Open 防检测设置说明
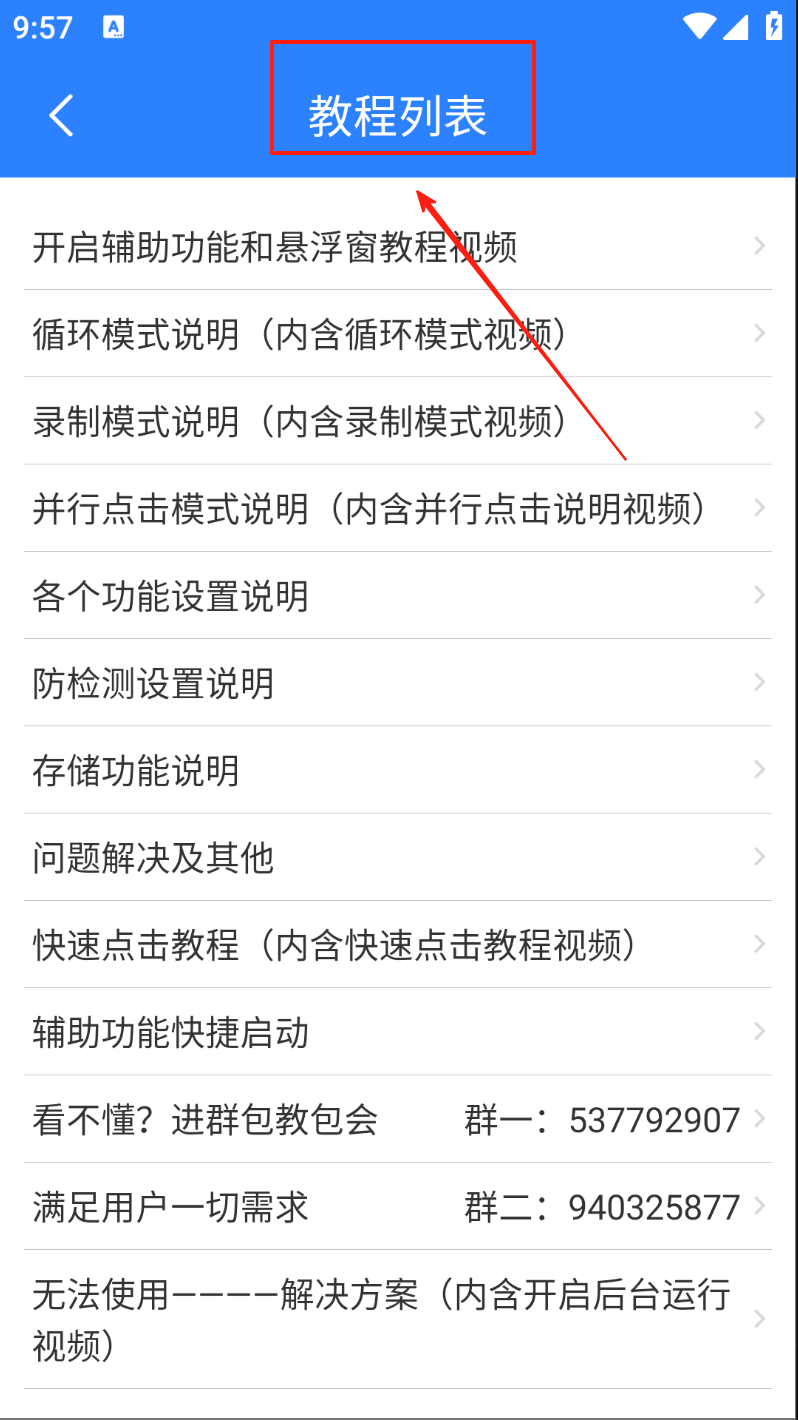This screenshot has width=798, height=1420. 398,683
